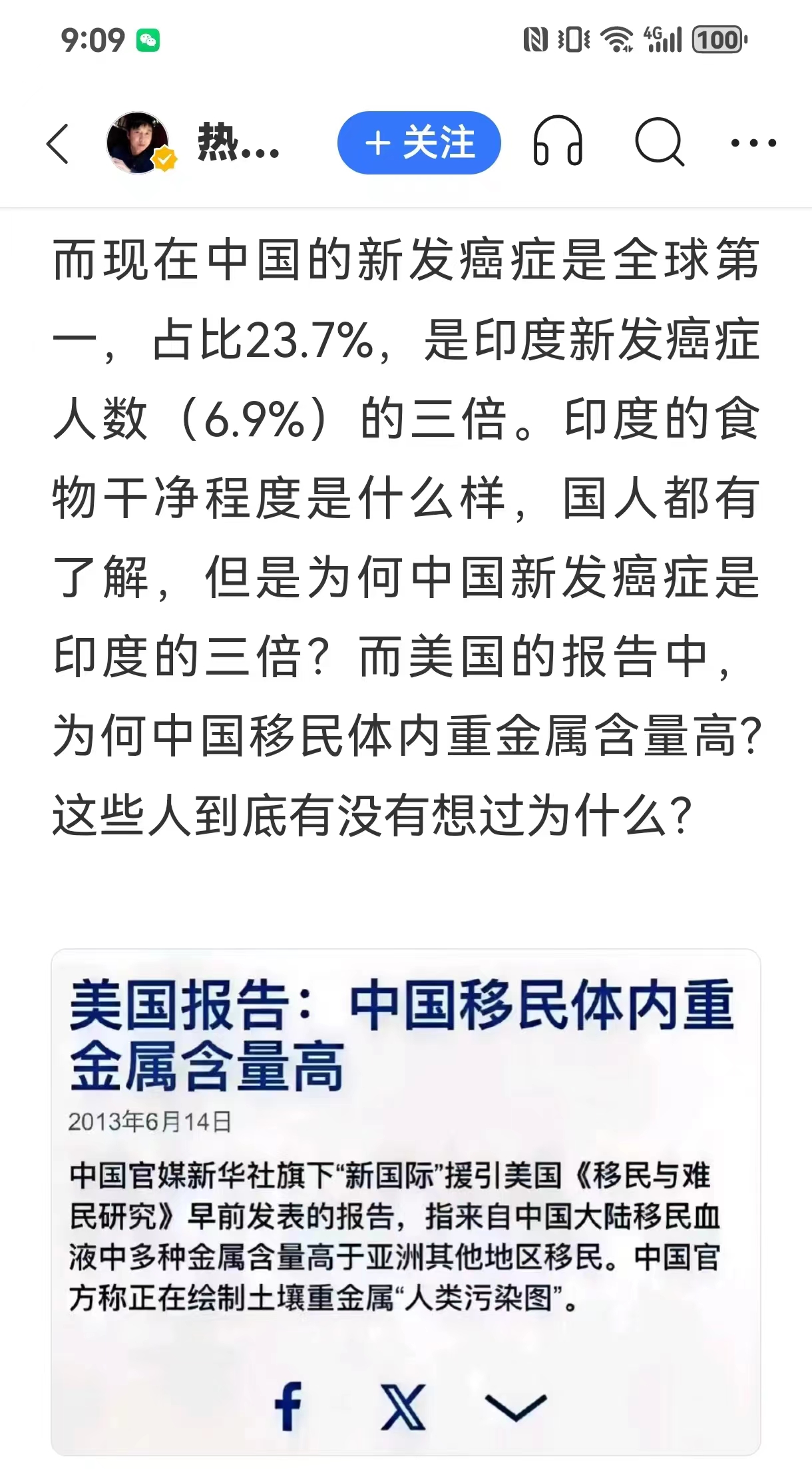Follow the author with 关注 button
Viewport: 812px width, 1469px height.
coord(419,143)
